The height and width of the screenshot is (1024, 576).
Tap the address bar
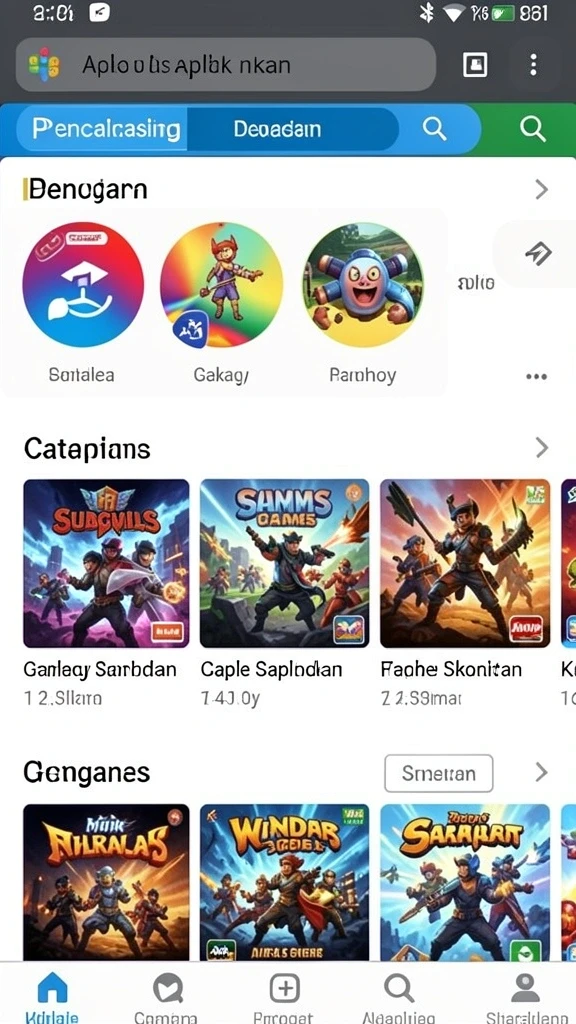(225, 65)
